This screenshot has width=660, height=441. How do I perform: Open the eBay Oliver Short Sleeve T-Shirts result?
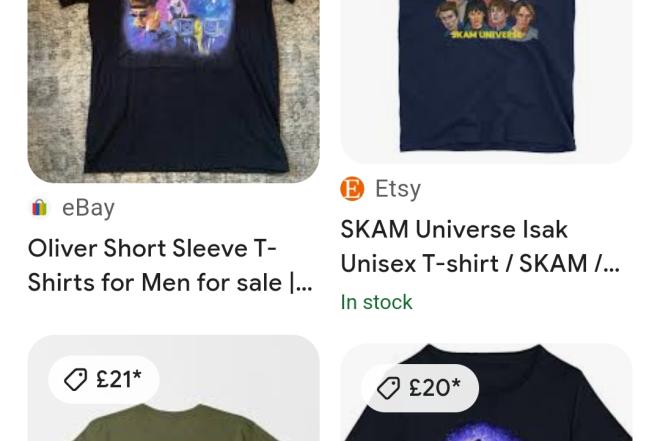(170, 265)
